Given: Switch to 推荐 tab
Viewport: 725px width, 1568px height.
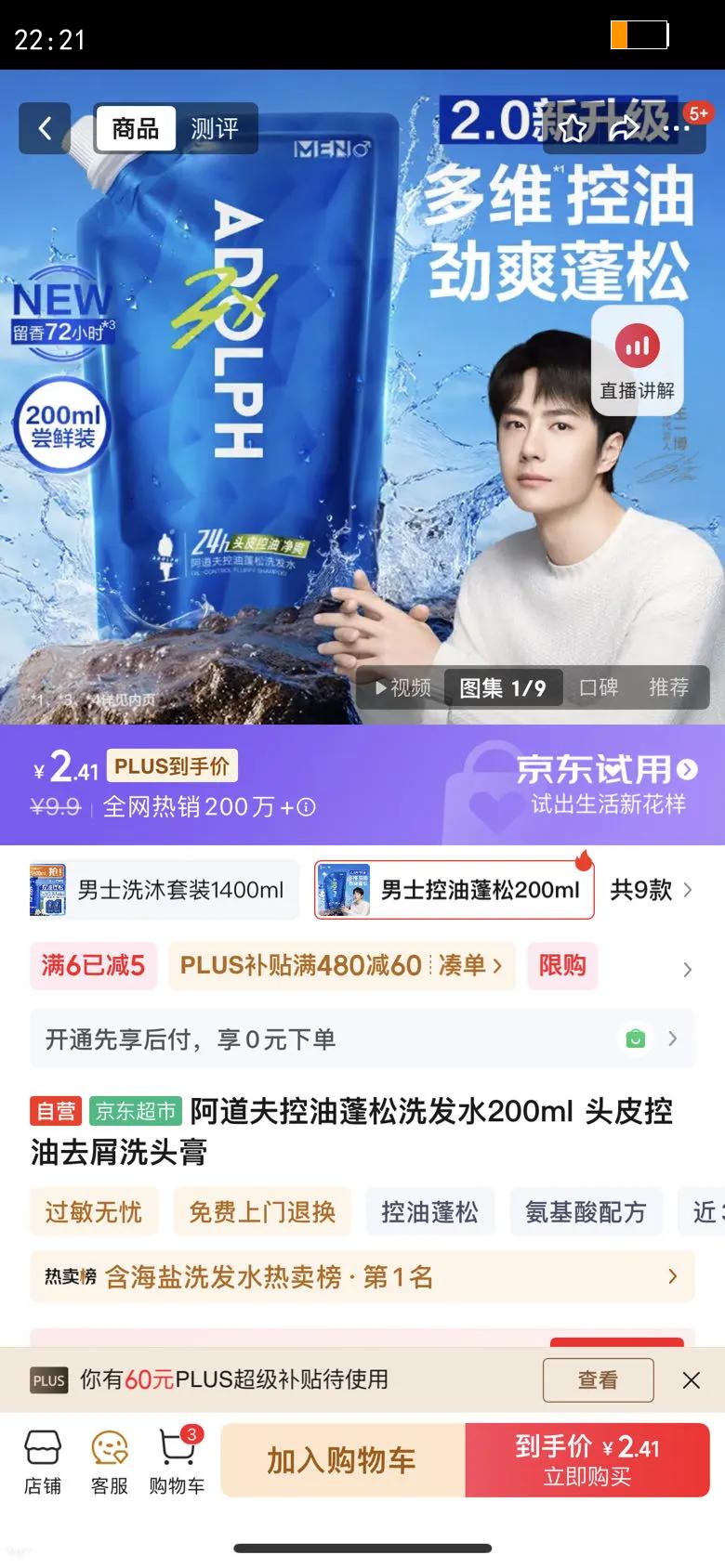Looking at the screenshot, I should (x=672, y=688).
